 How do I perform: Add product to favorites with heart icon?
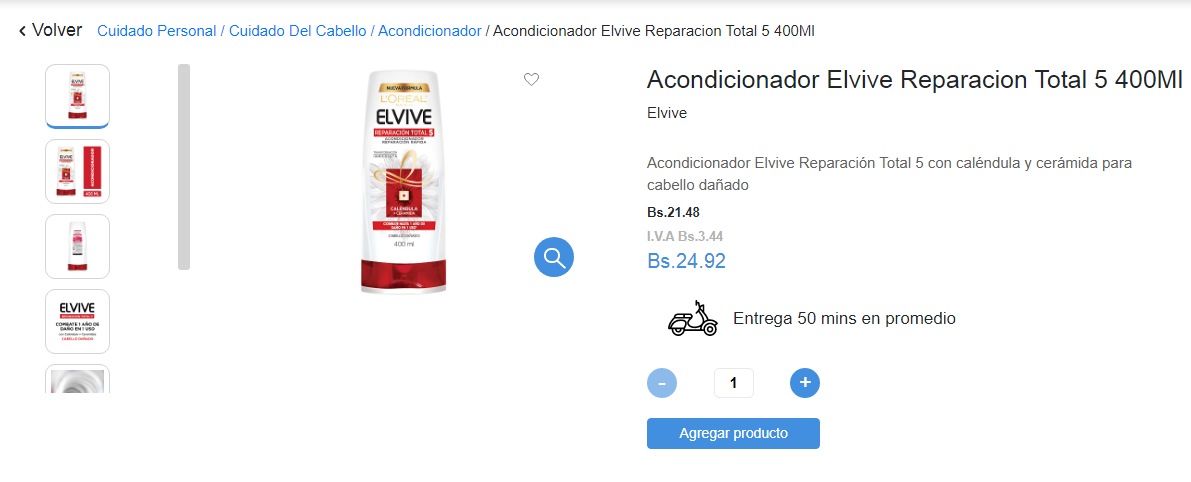click(x=531, y=80)
